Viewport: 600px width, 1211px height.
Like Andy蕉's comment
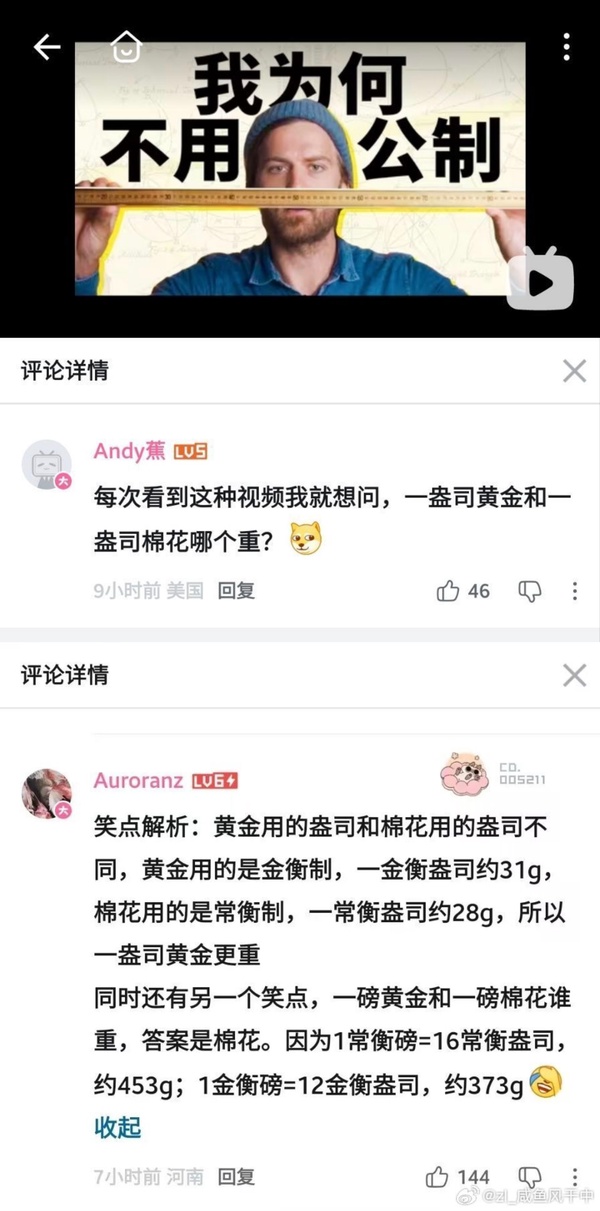(x=448, y=591)
